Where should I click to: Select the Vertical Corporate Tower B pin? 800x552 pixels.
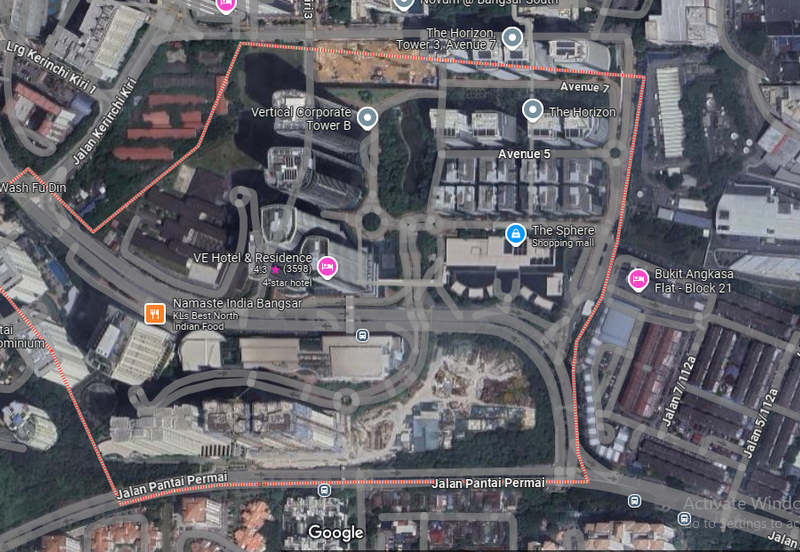point(367,120)
